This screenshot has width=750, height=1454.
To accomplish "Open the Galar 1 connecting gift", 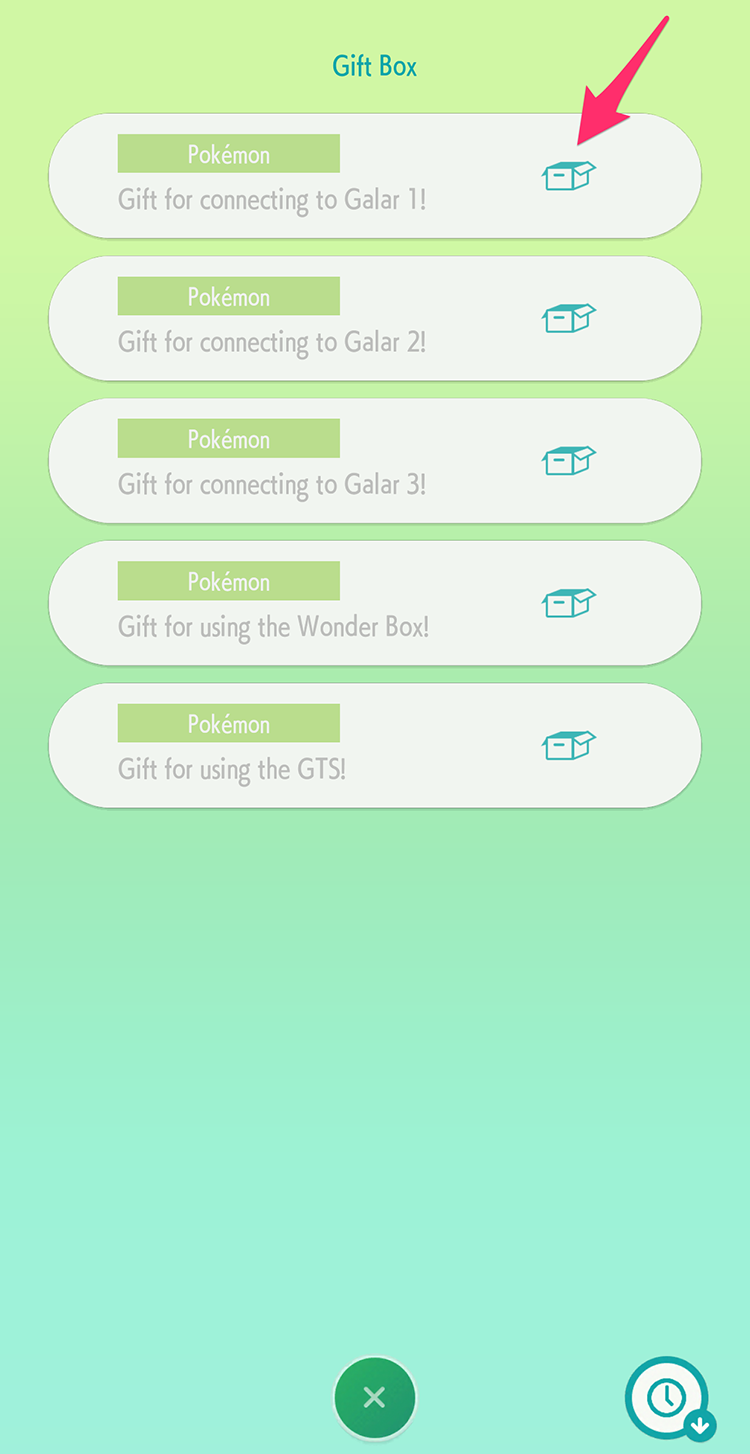I will [x=375, y=176].
